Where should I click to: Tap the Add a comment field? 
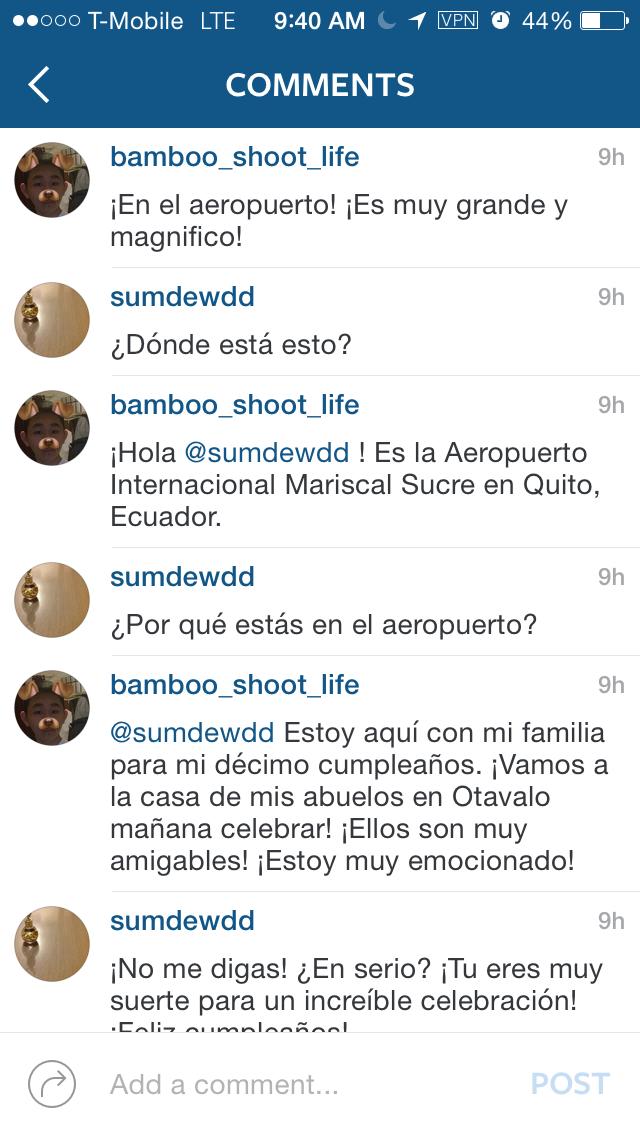coord(300,1084)
